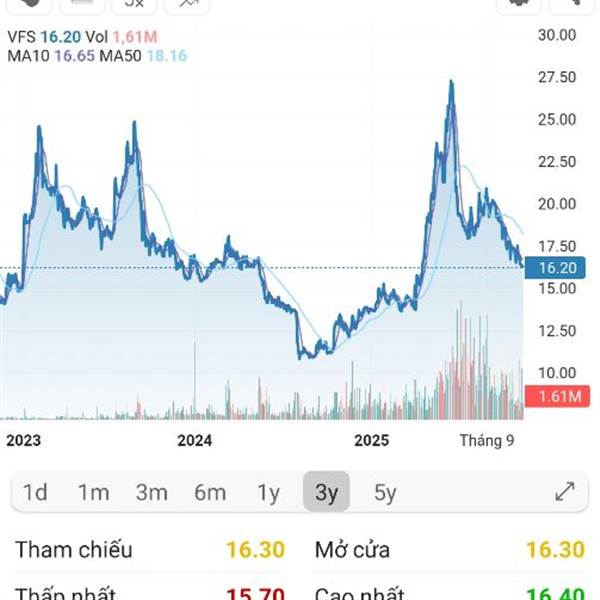Choose the 1y chart range
This screenshot has height=600, width=600.
[x=269, y=492]
